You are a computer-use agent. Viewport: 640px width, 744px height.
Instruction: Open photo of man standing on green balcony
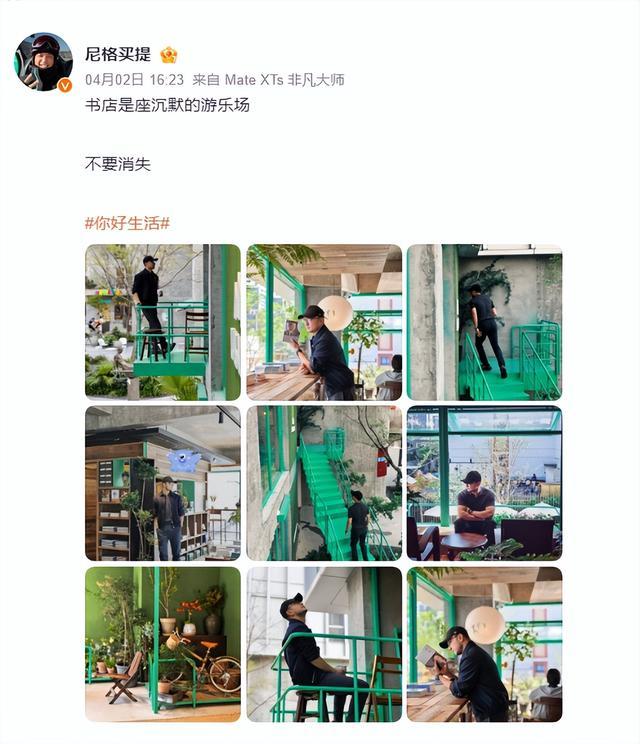(163, 322)
